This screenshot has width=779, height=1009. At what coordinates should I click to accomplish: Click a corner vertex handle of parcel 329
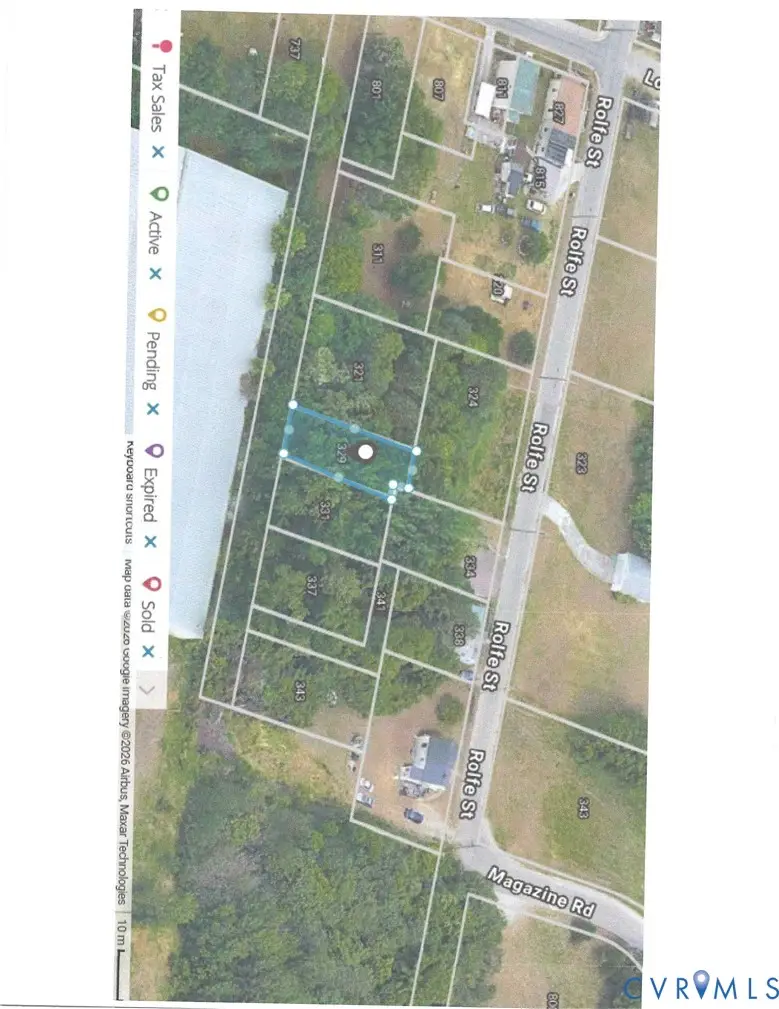tap(292, 405)
